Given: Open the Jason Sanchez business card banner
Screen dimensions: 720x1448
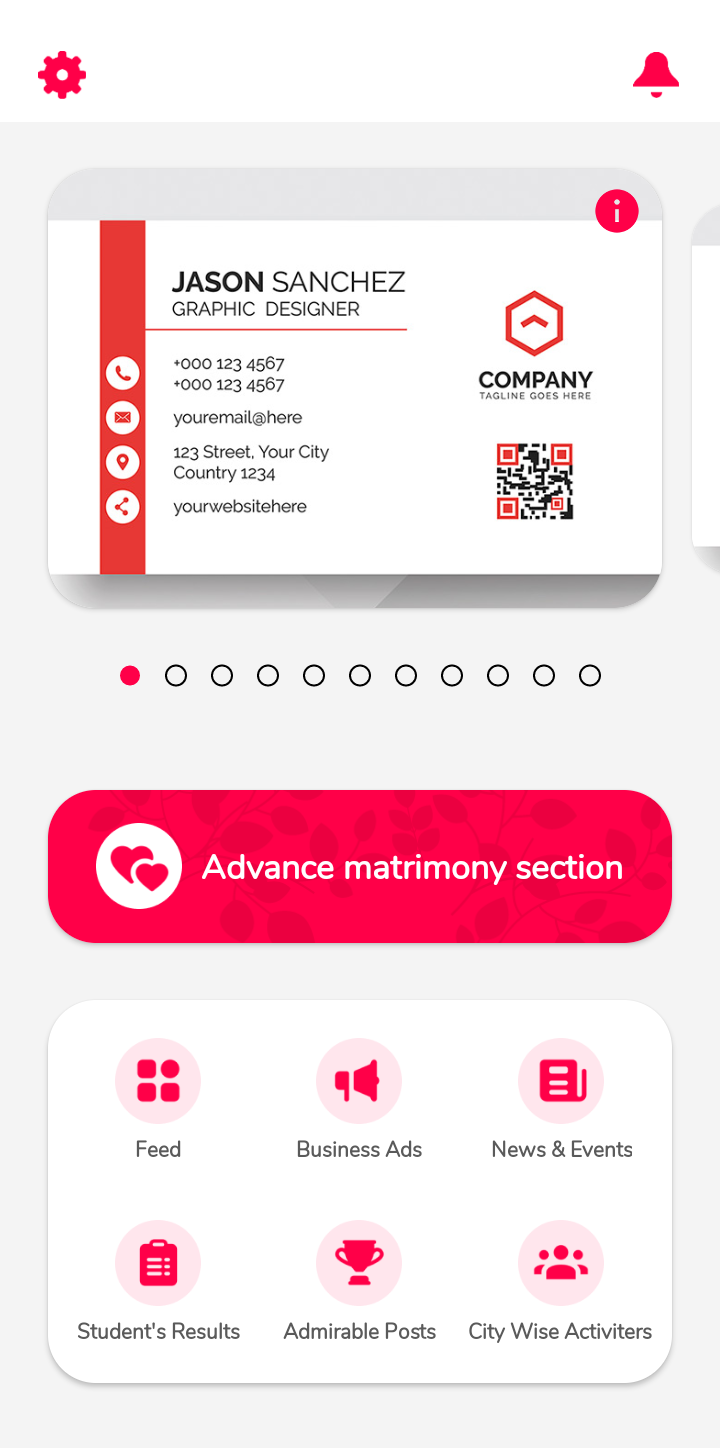Looking at the screenshot, I should click(x=355, y=388).
